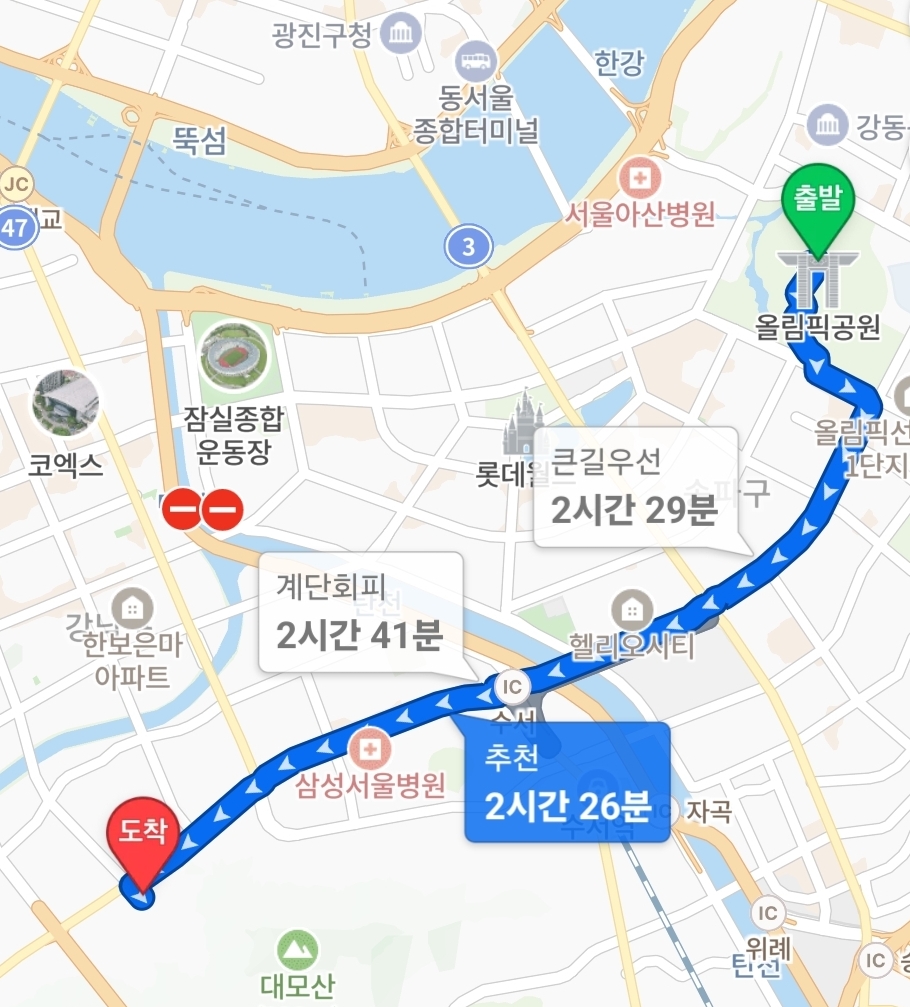Select the 추천 route, 2시간 26분

(x=567, y=782)
